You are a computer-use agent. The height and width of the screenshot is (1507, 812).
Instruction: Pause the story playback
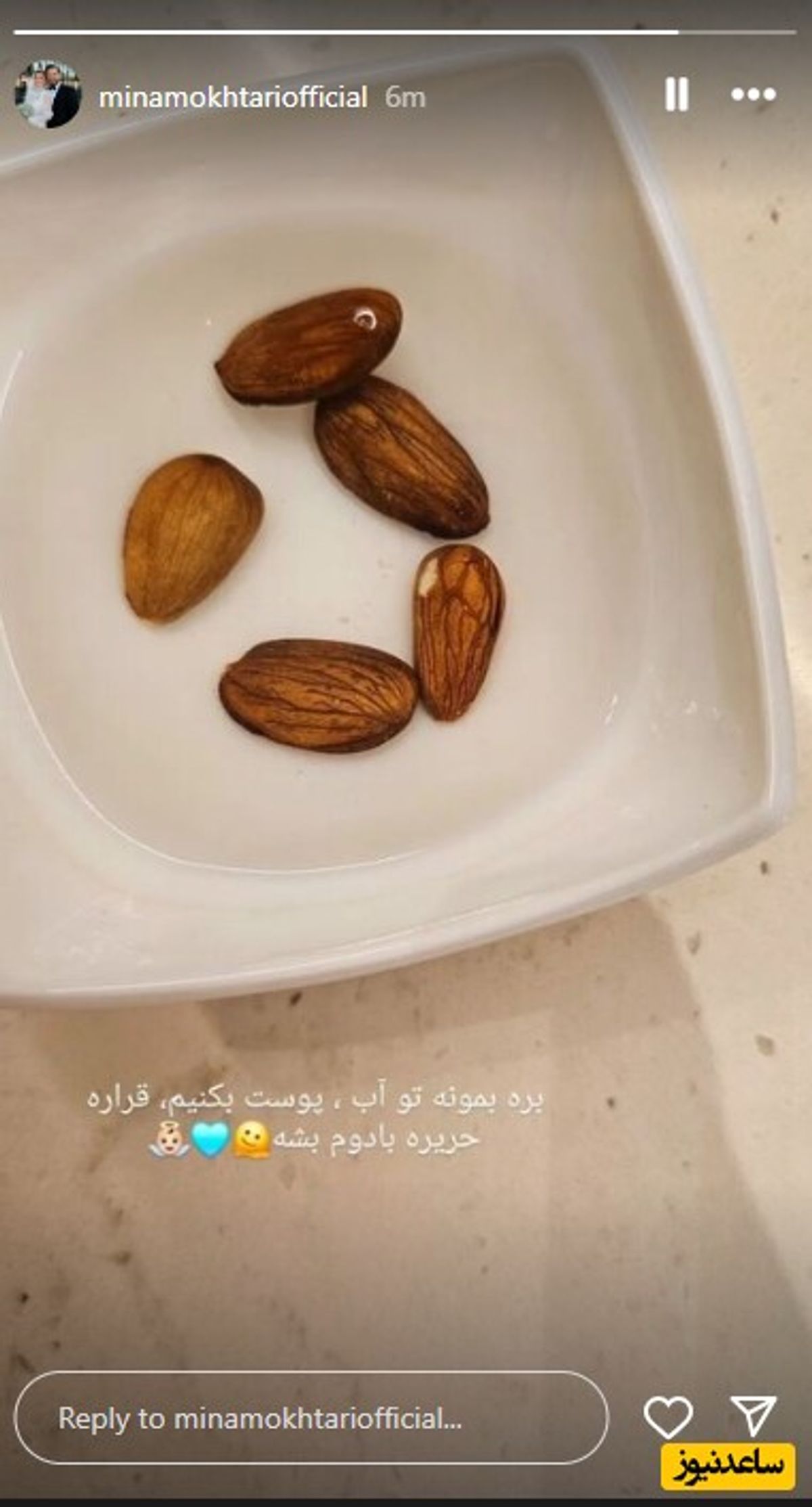[x=676, y=95]
